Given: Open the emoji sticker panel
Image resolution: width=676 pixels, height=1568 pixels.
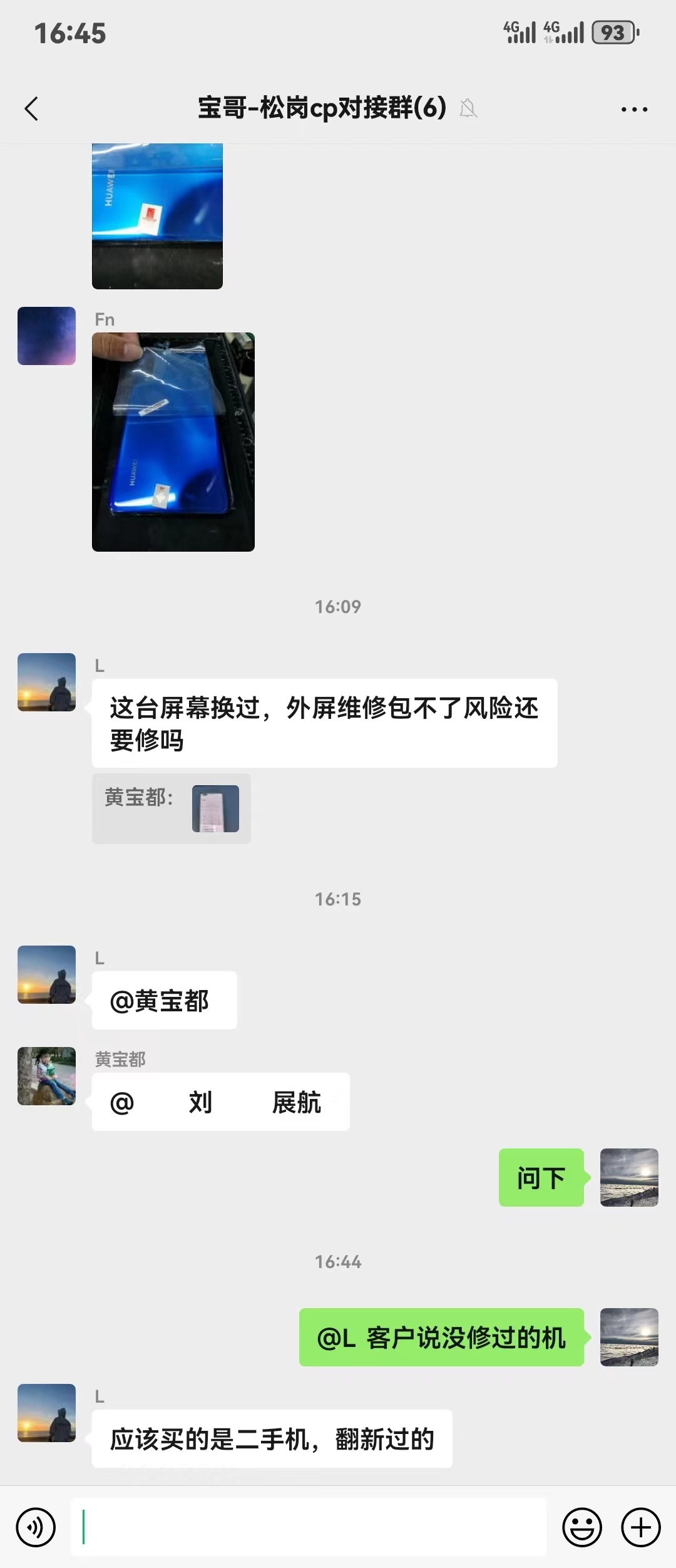Looking at the screenshot, I should click(581, 1527).
